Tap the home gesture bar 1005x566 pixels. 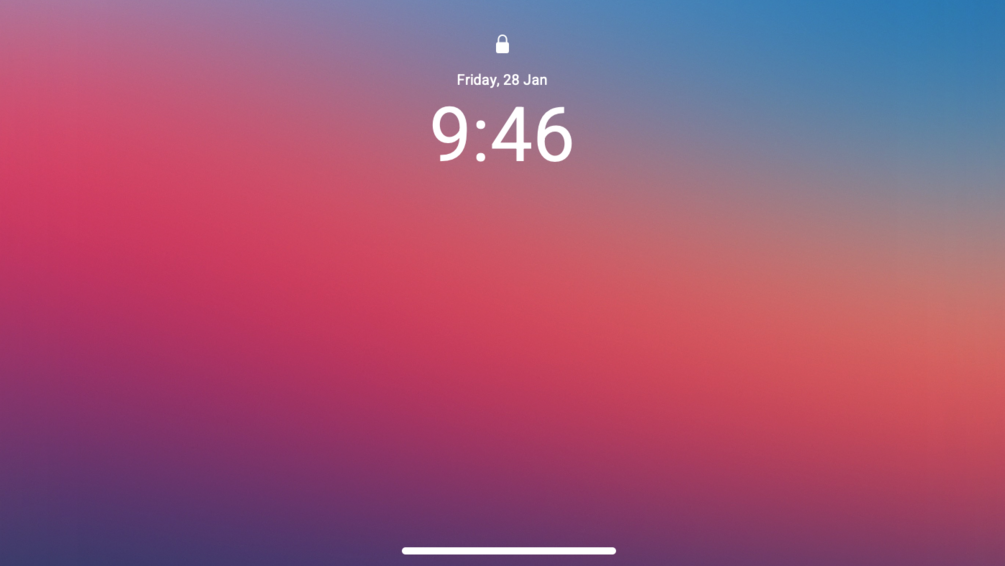[x=508, y=550]
